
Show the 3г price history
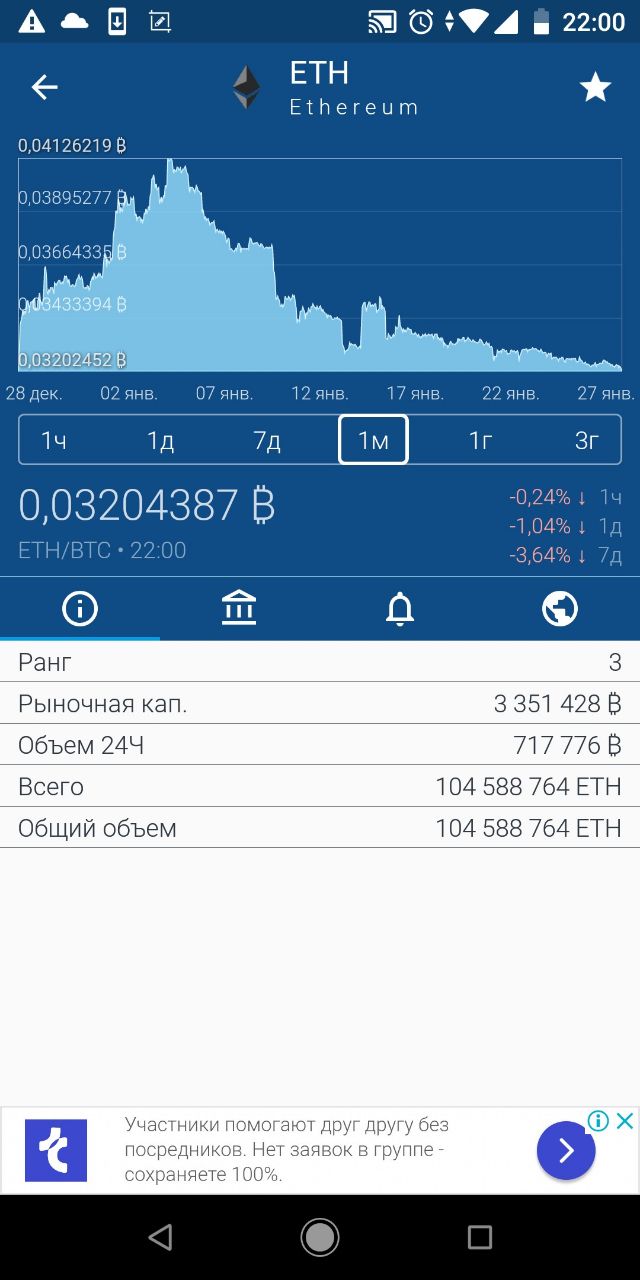587,440
